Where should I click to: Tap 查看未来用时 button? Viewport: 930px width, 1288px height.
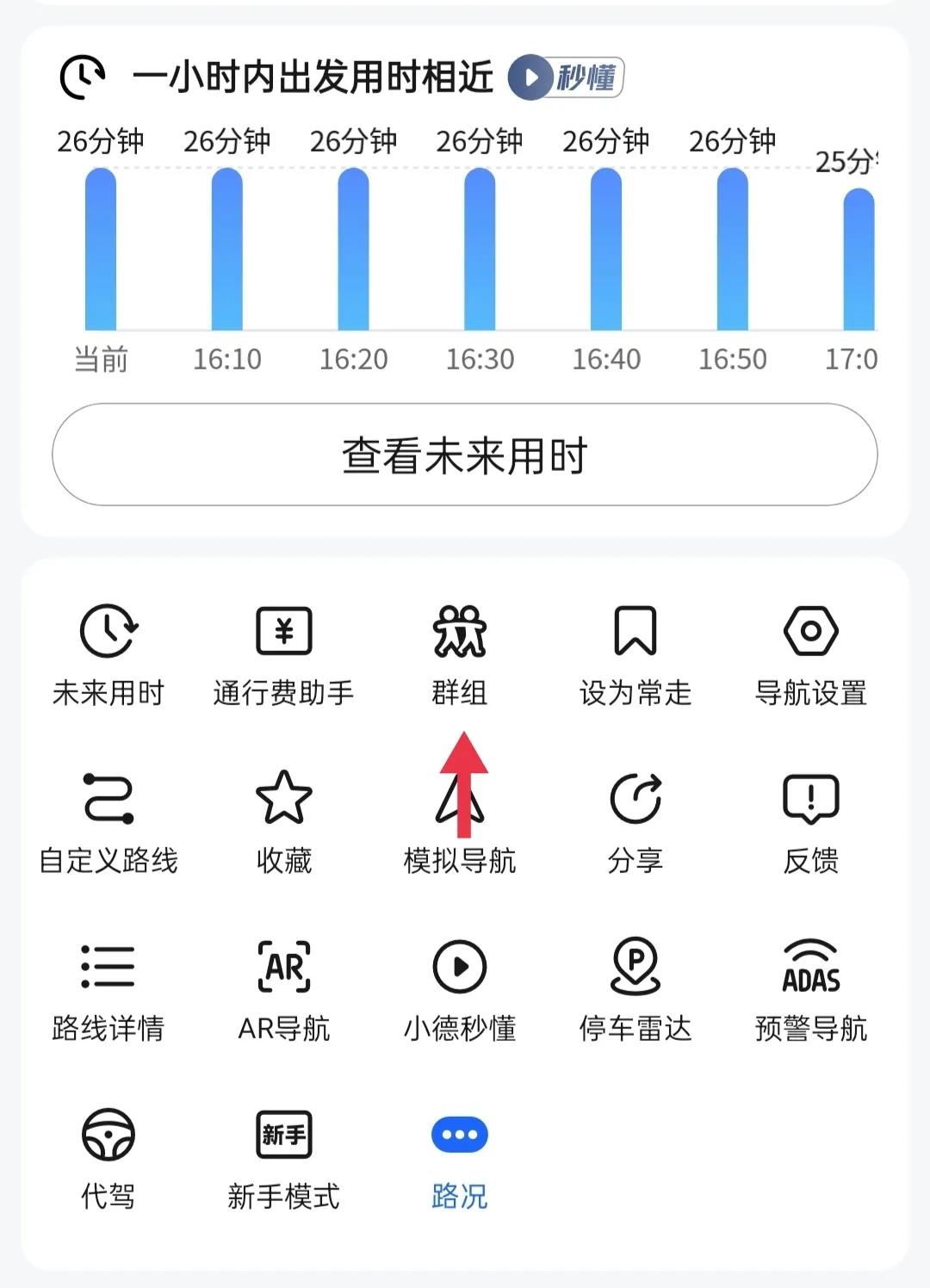[x=465, y=455]
